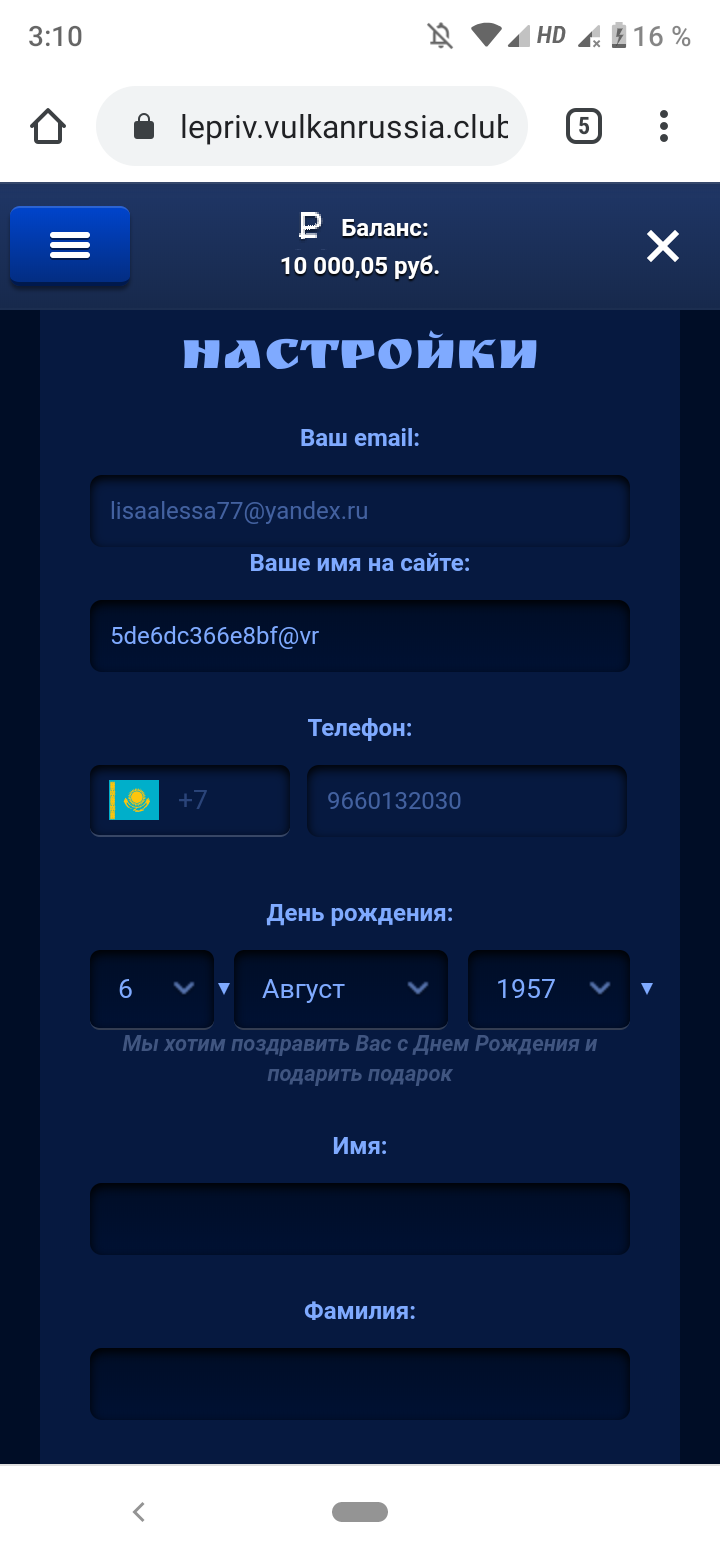Image resolution: width=720 pixels, height=1560 pixels.
Task: Select the country code flag selector
Action: 189,800
